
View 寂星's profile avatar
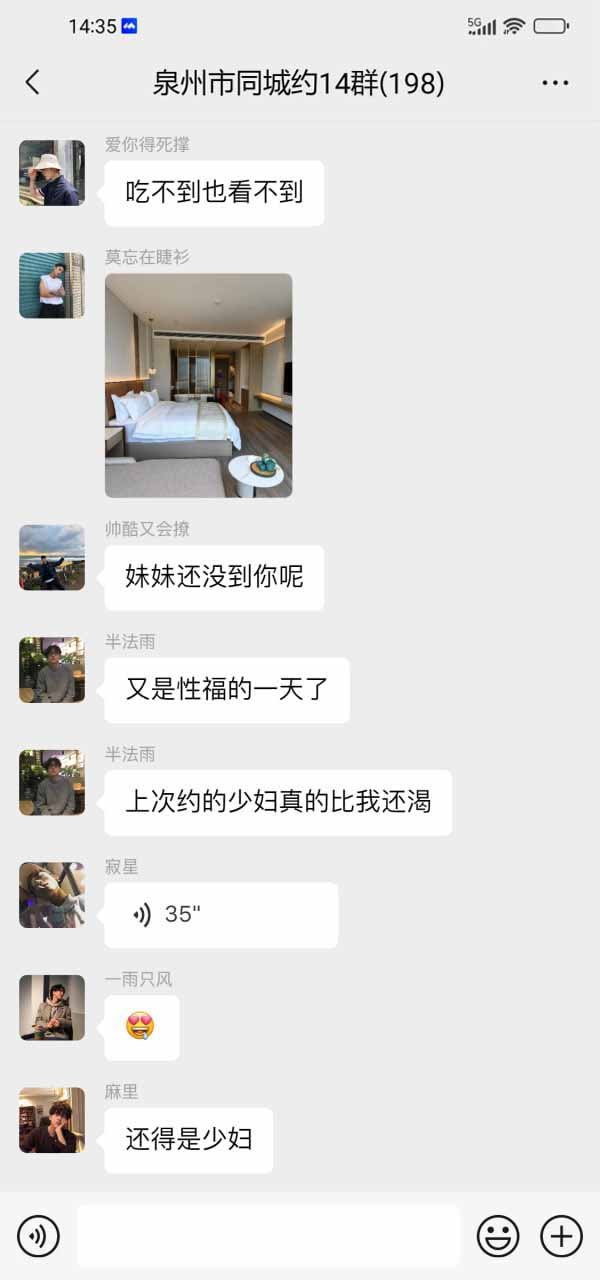(x=52, y=895)
